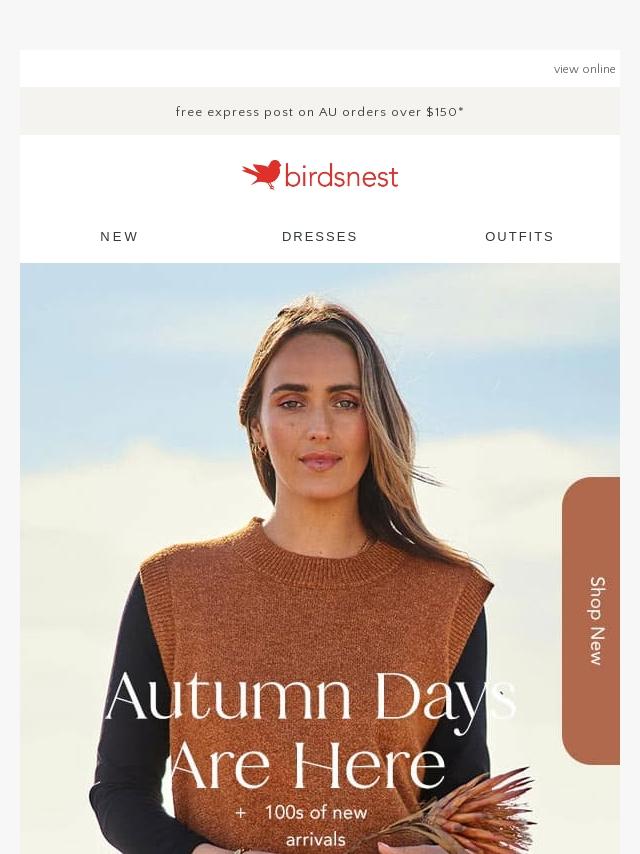The width and height of the screenshot is (640, 854).
Task: Open the NEW category
Action: pyautogui.click(x=119, y=237)
